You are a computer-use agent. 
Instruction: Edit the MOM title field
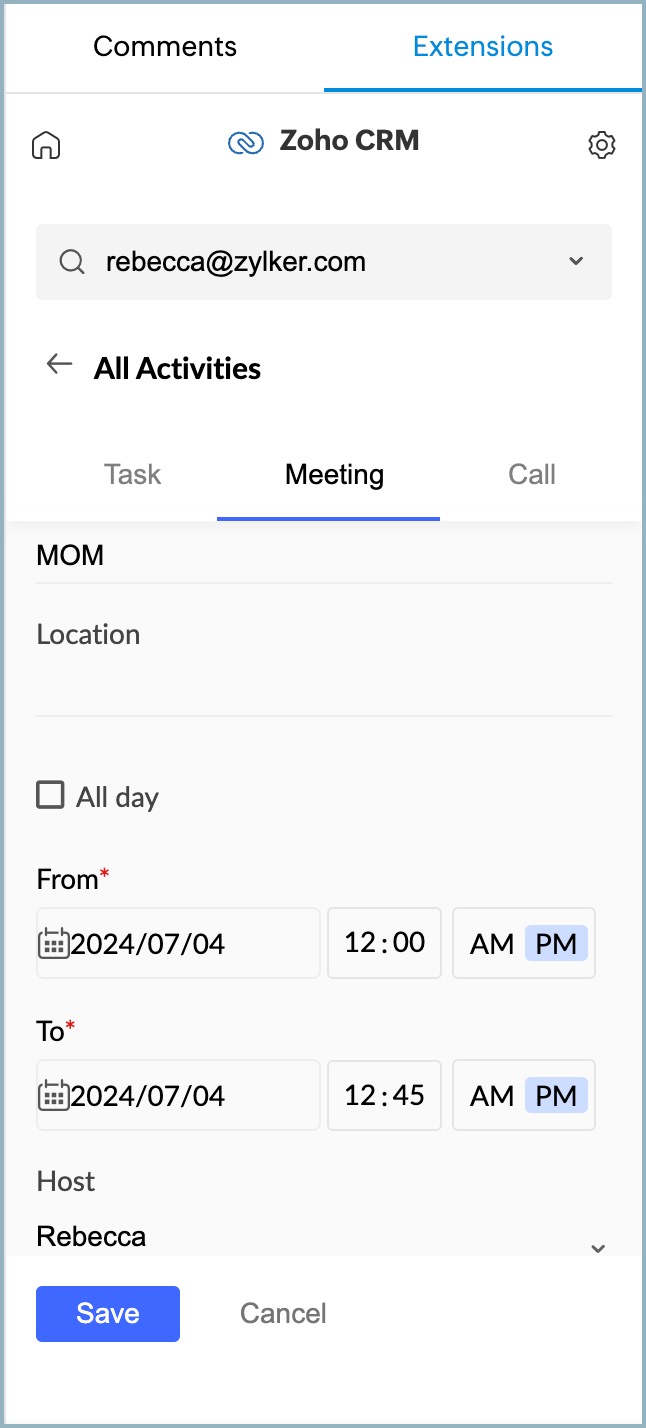click(x=323, y=556)
